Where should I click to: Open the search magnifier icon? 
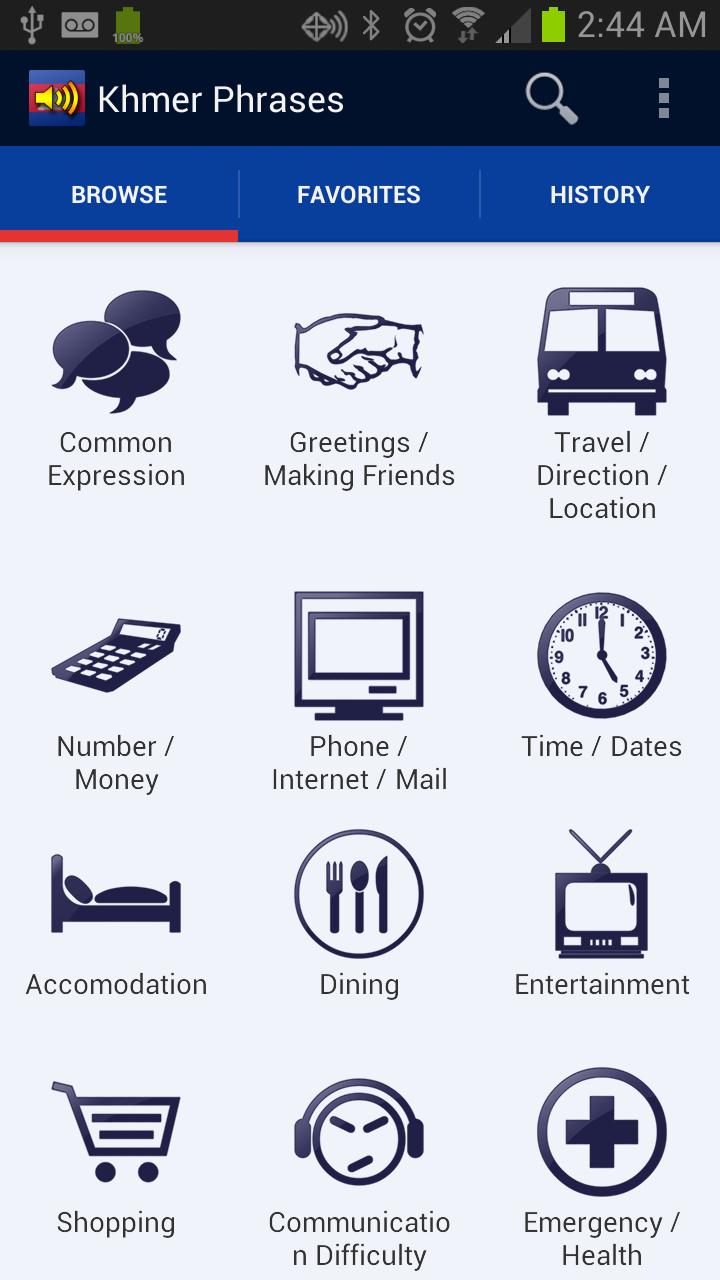coord(551,99)
